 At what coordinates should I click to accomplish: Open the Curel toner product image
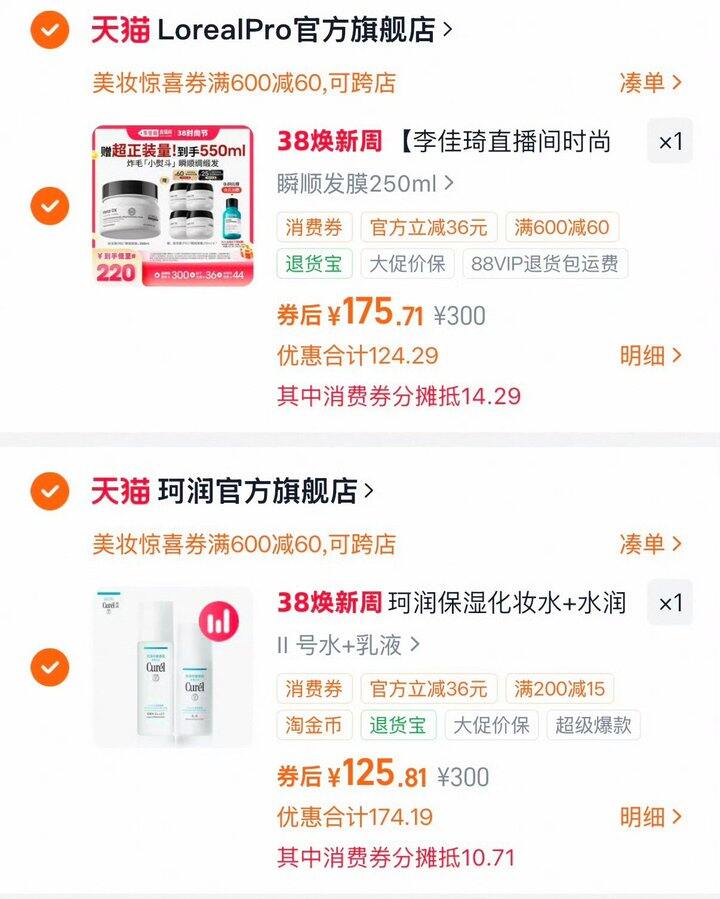pyautogui.click(x=173, y=667)
